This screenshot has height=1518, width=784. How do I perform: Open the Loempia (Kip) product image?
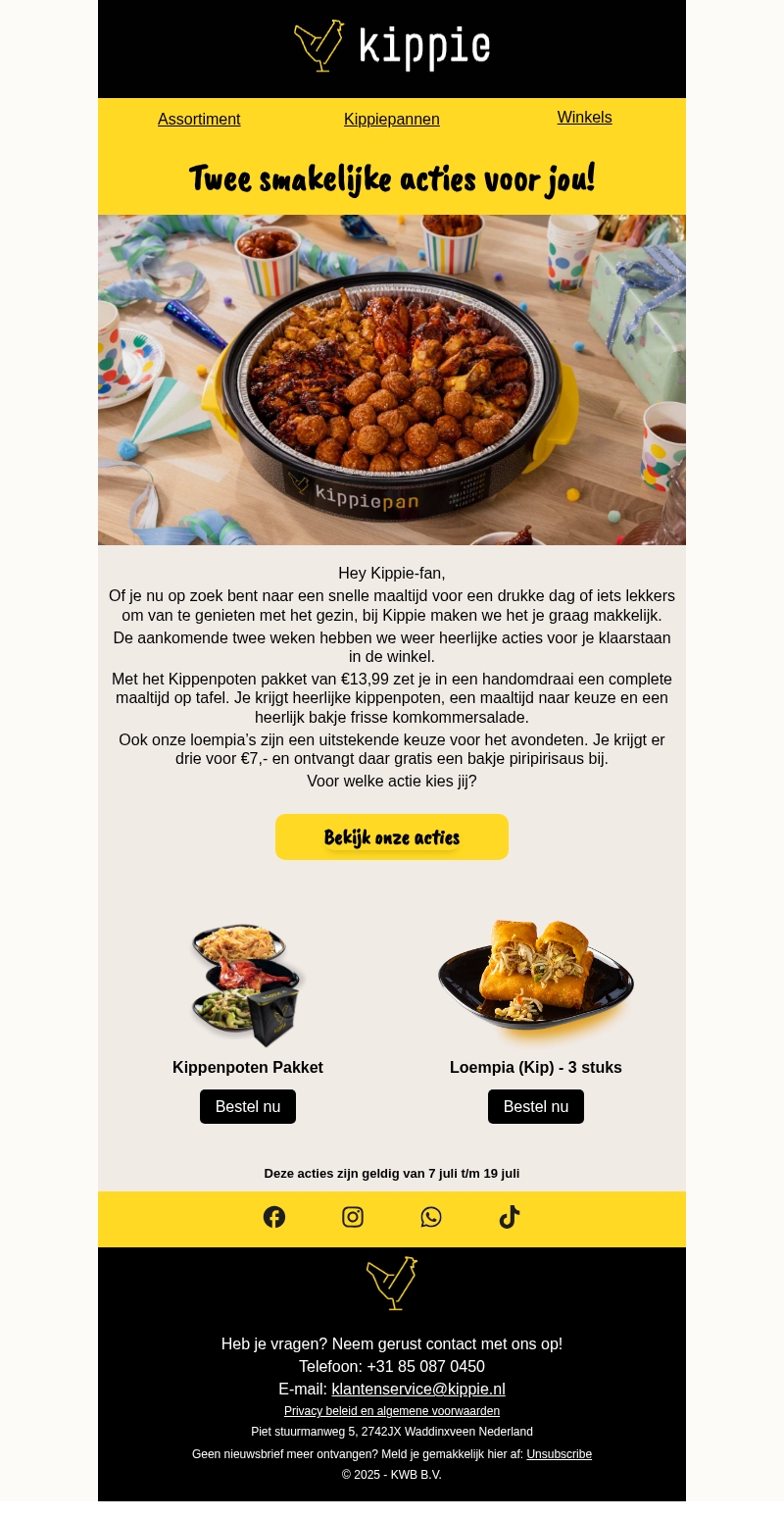coord(535,983)
